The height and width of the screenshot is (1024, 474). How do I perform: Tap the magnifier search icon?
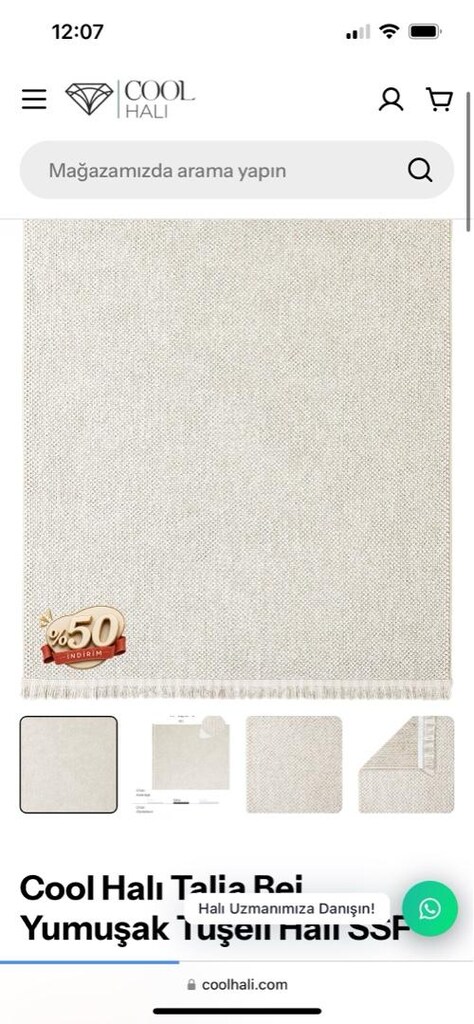(420, 170)
